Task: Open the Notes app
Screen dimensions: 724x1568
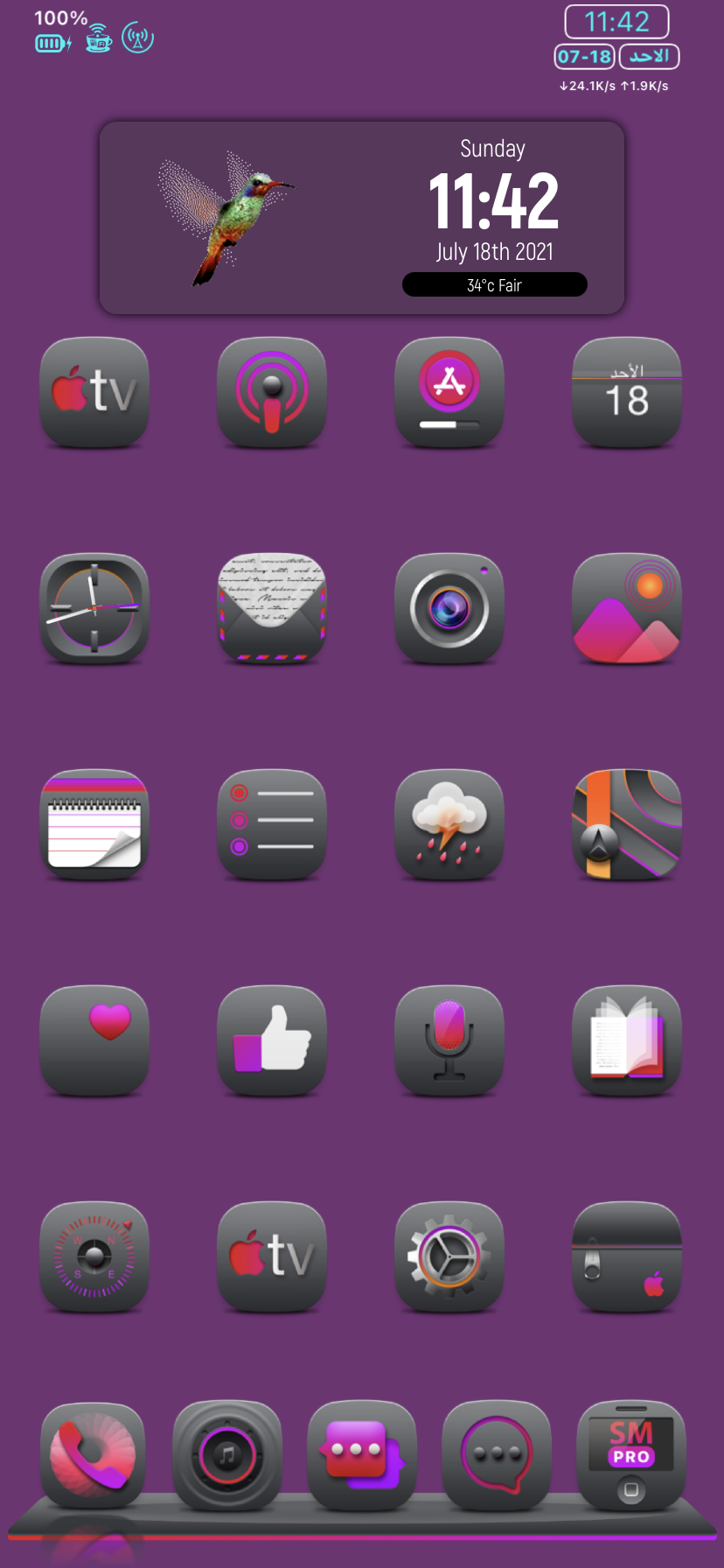Action: tap(94, 823)
